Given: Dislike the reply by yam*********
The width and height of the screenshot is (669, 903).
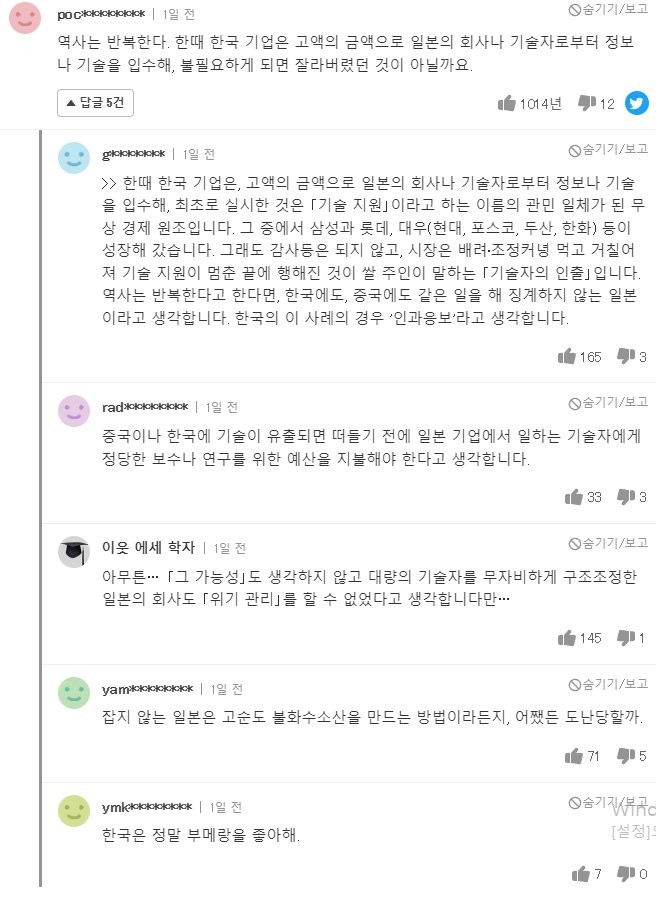Looking at the screenshot, I should [x=626, y=756].
